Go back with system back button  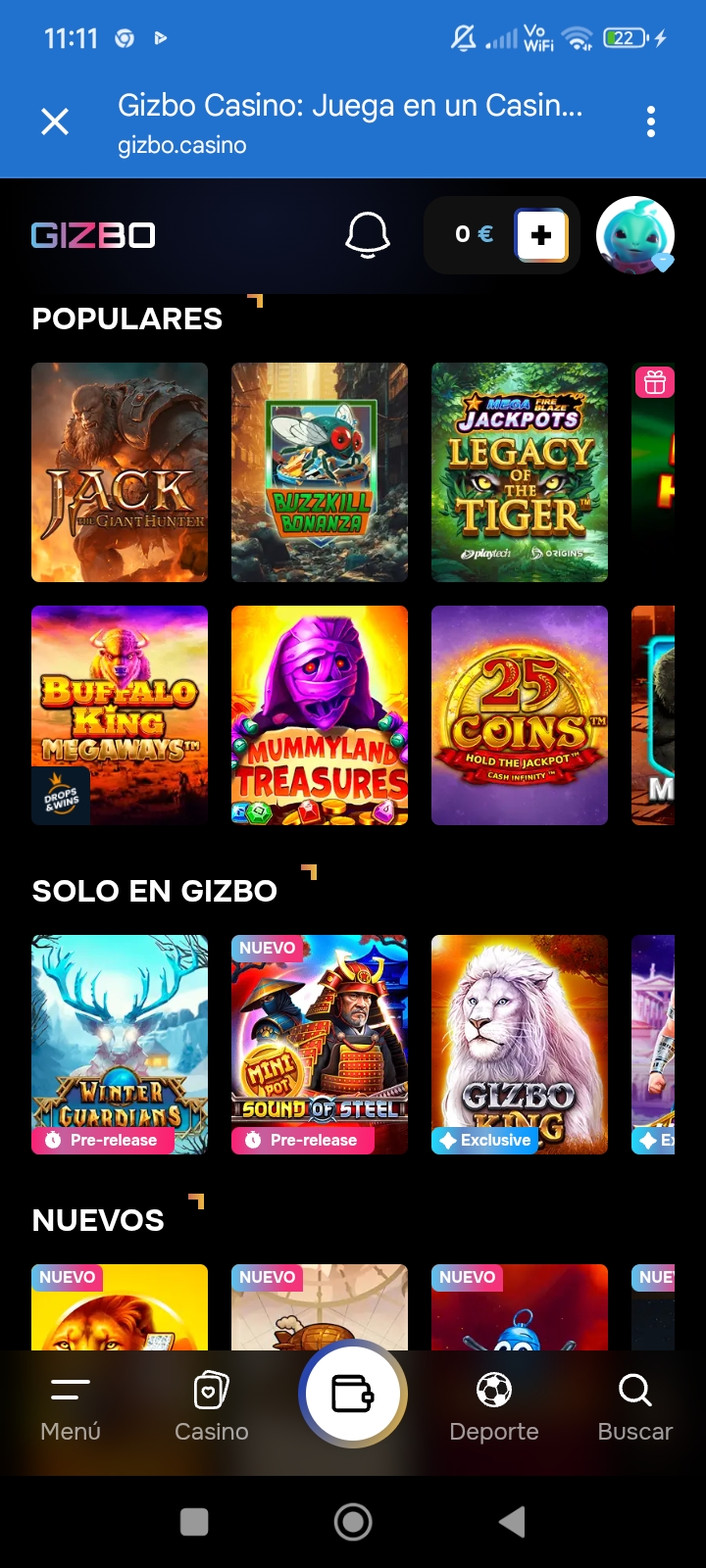(x=512, y=1522)
